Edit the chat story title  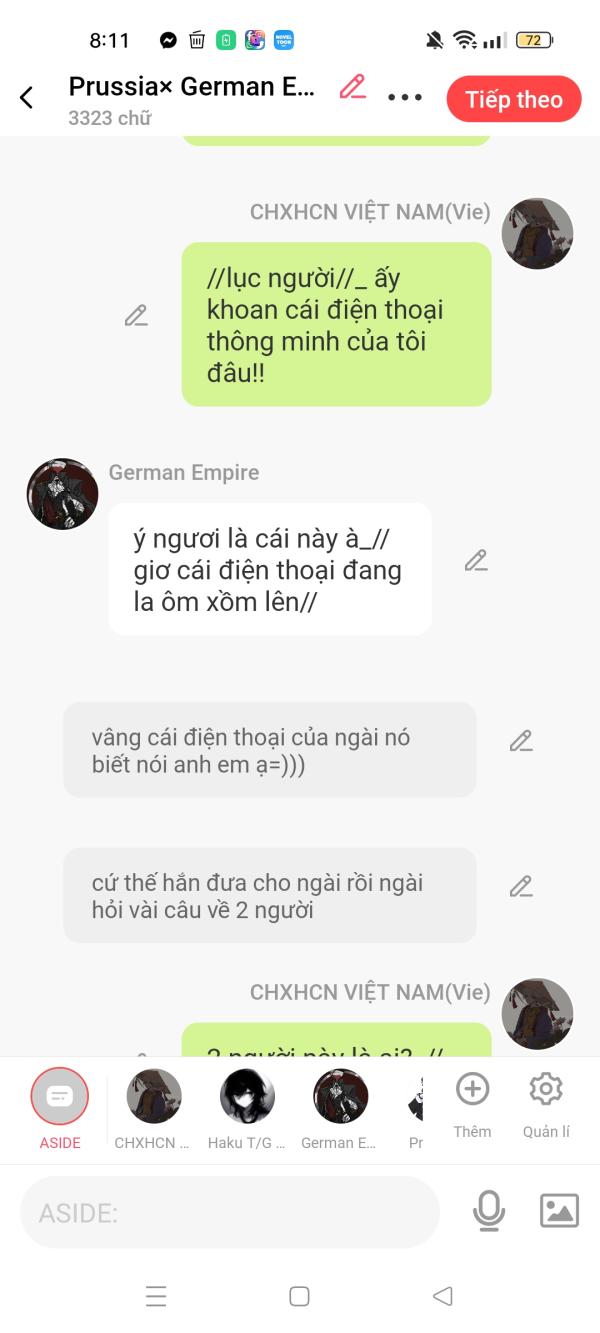[x=352, y=87]
